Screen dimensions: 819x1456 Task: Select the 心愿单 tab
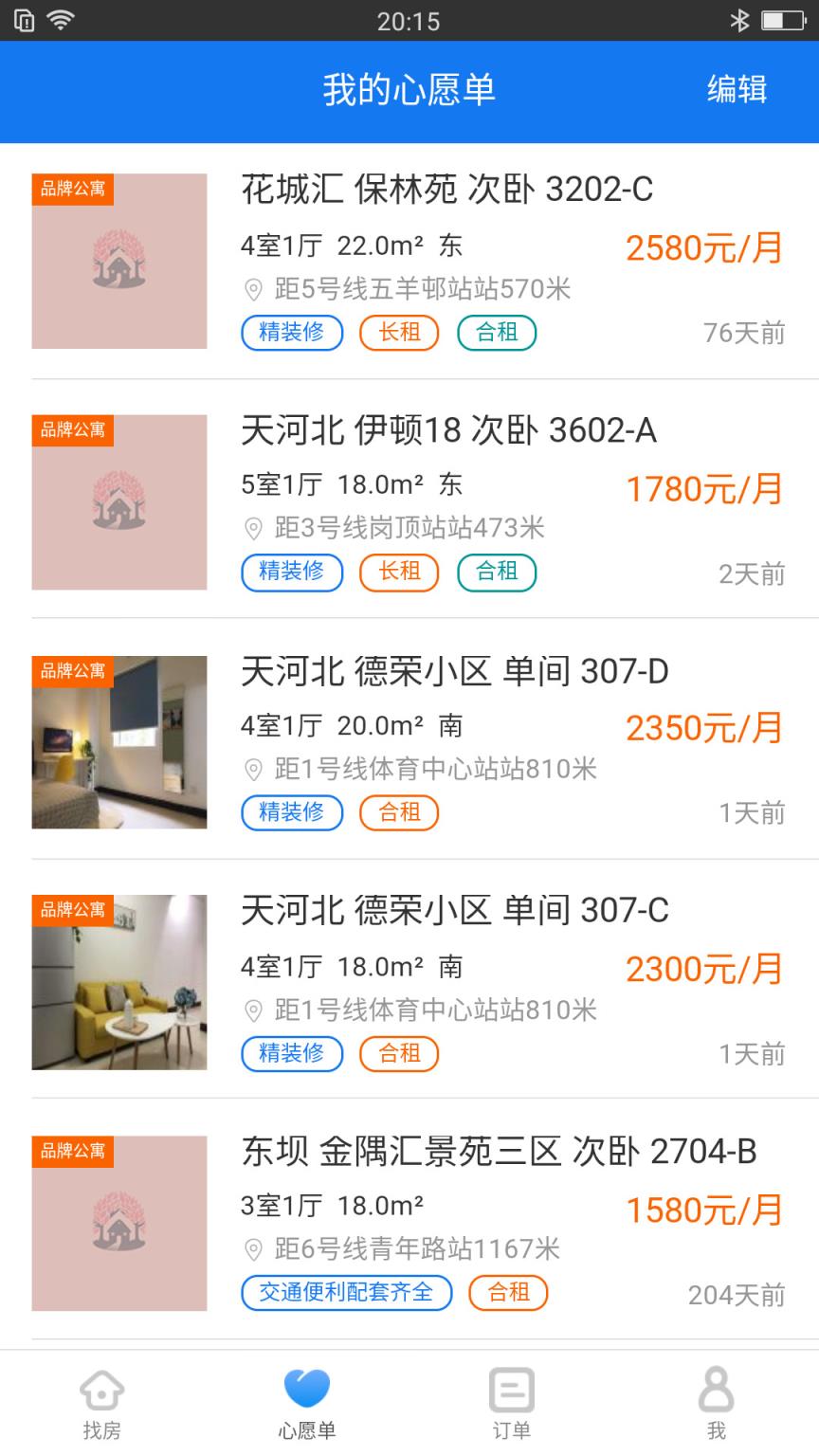coord(307,1404)
